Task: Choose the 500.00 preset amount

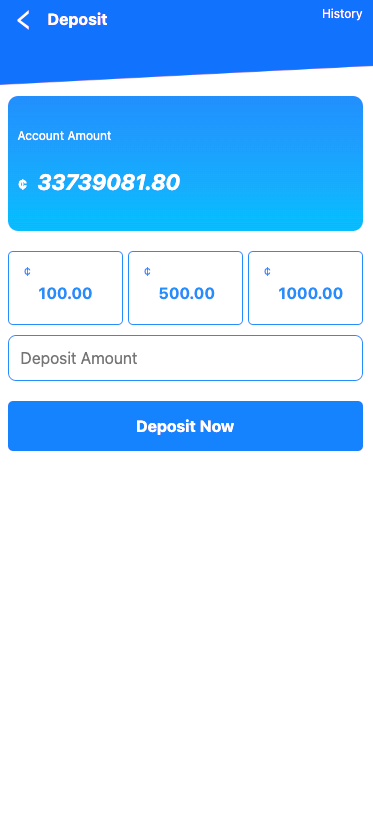Action: 185,288
